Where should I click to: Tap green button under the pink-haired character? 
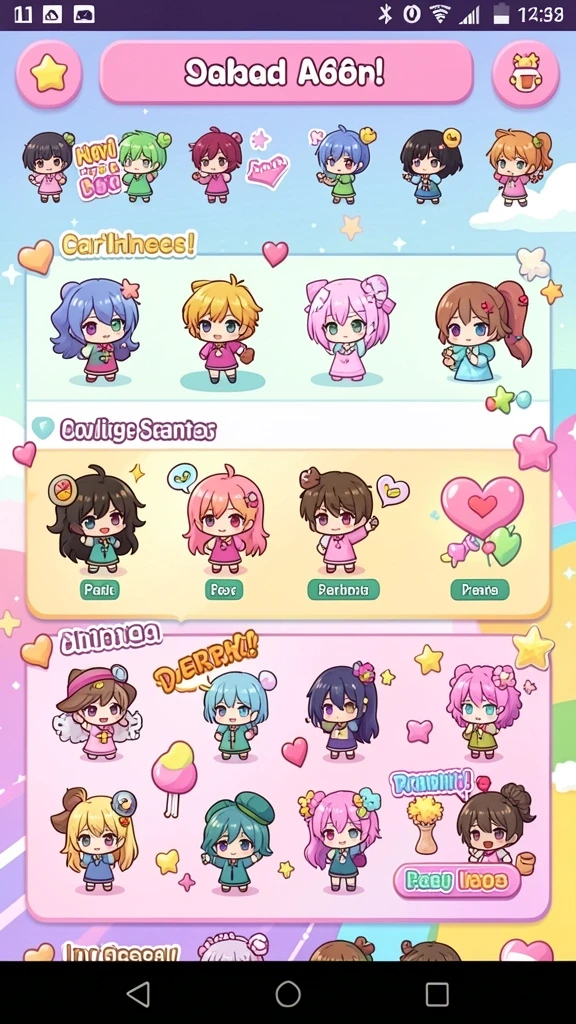point(224,590)
